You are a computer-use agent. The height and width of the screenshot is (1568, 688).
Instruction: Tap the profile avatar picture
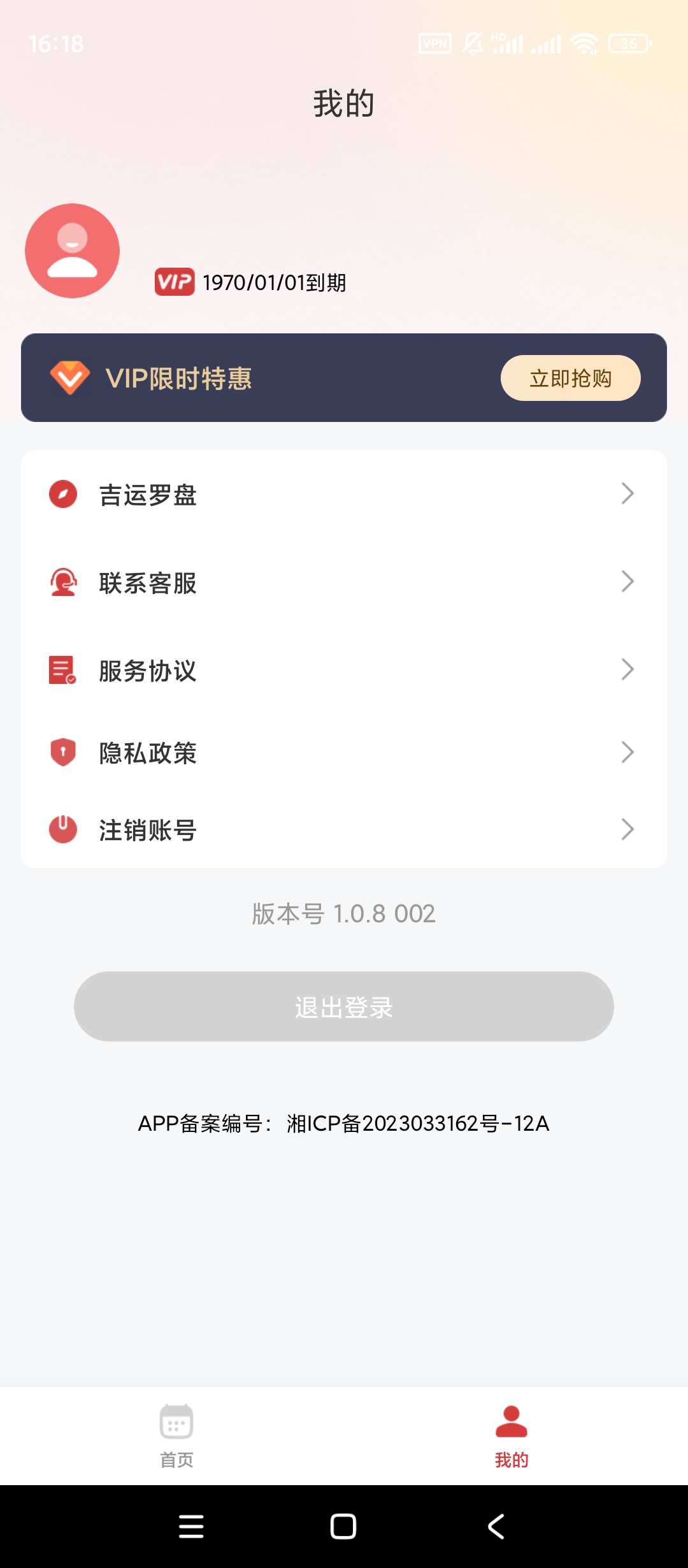(x=72, y=250)
